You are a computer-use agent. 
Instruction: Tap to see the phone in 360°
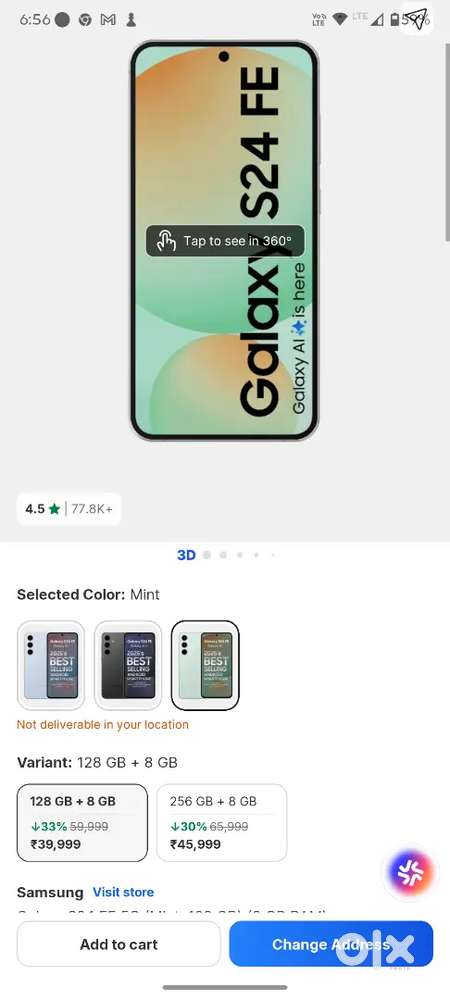pos(225,241)
